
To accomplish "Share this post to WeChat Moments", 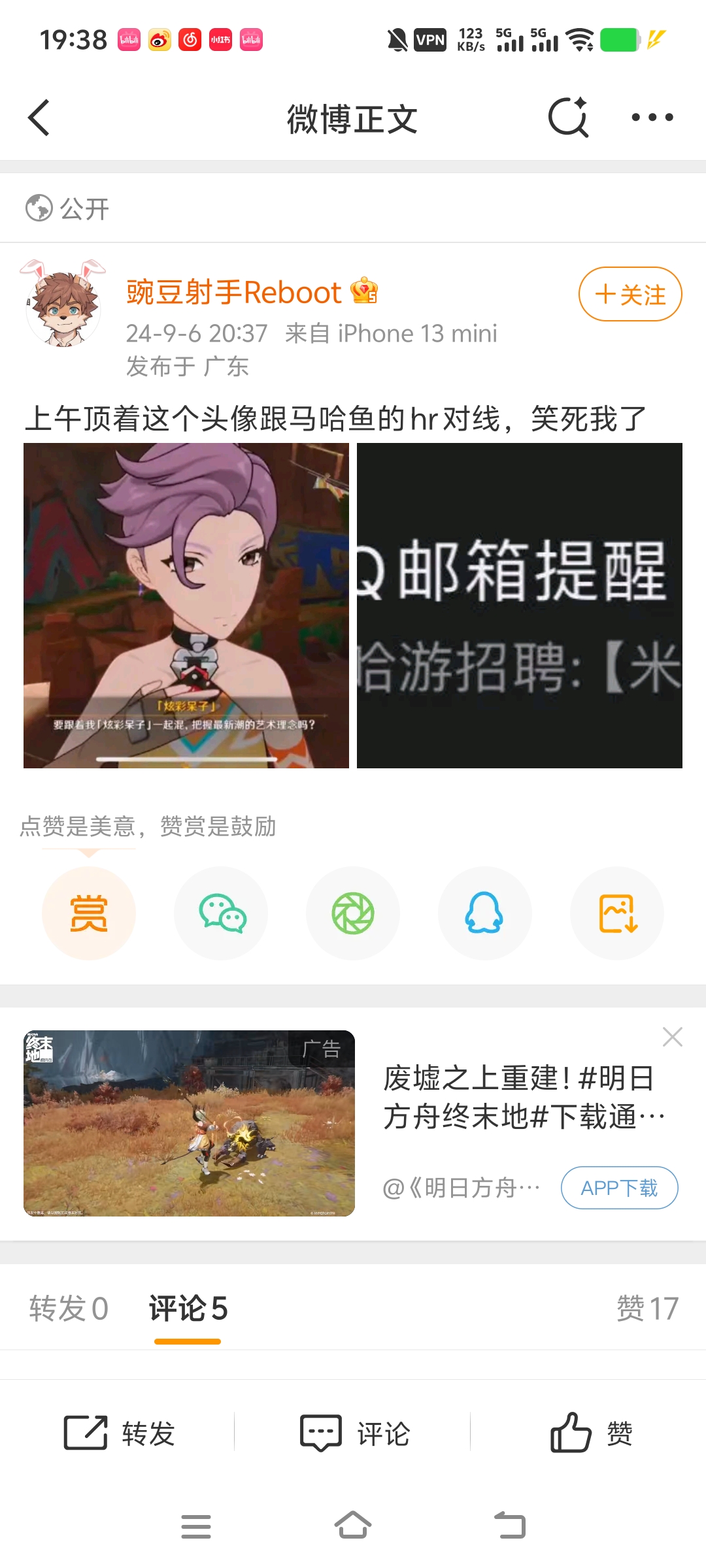I will click(353, 913).
